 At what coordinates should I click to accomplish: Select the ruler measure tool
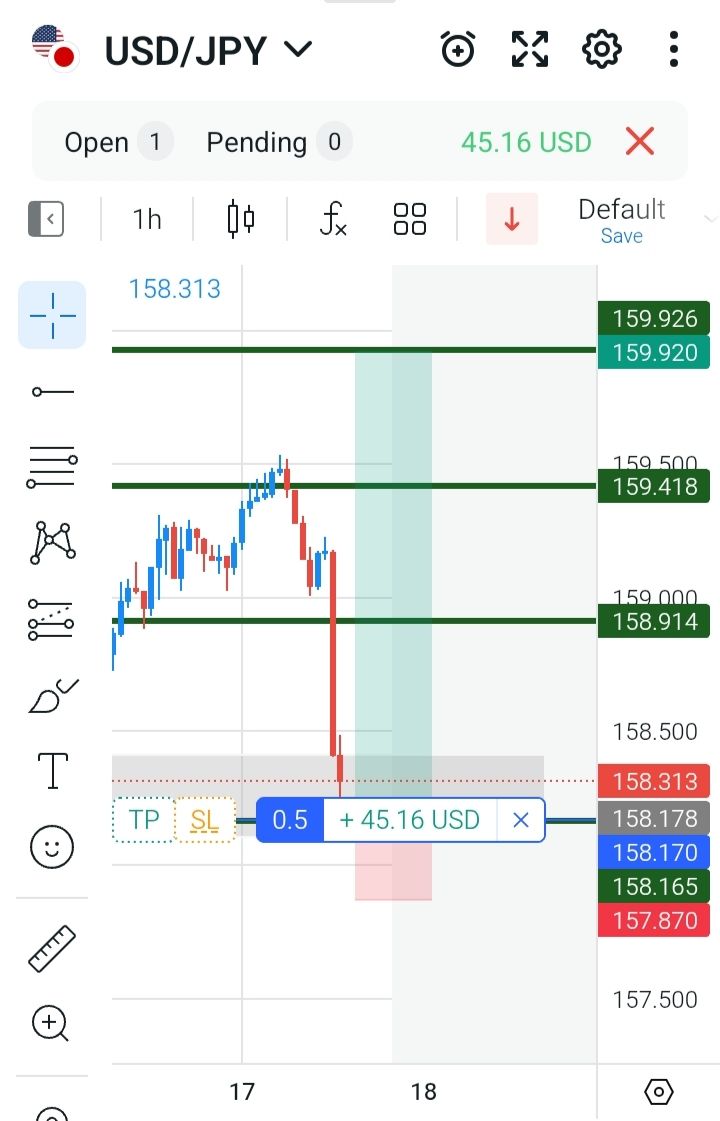click(52, 949)
